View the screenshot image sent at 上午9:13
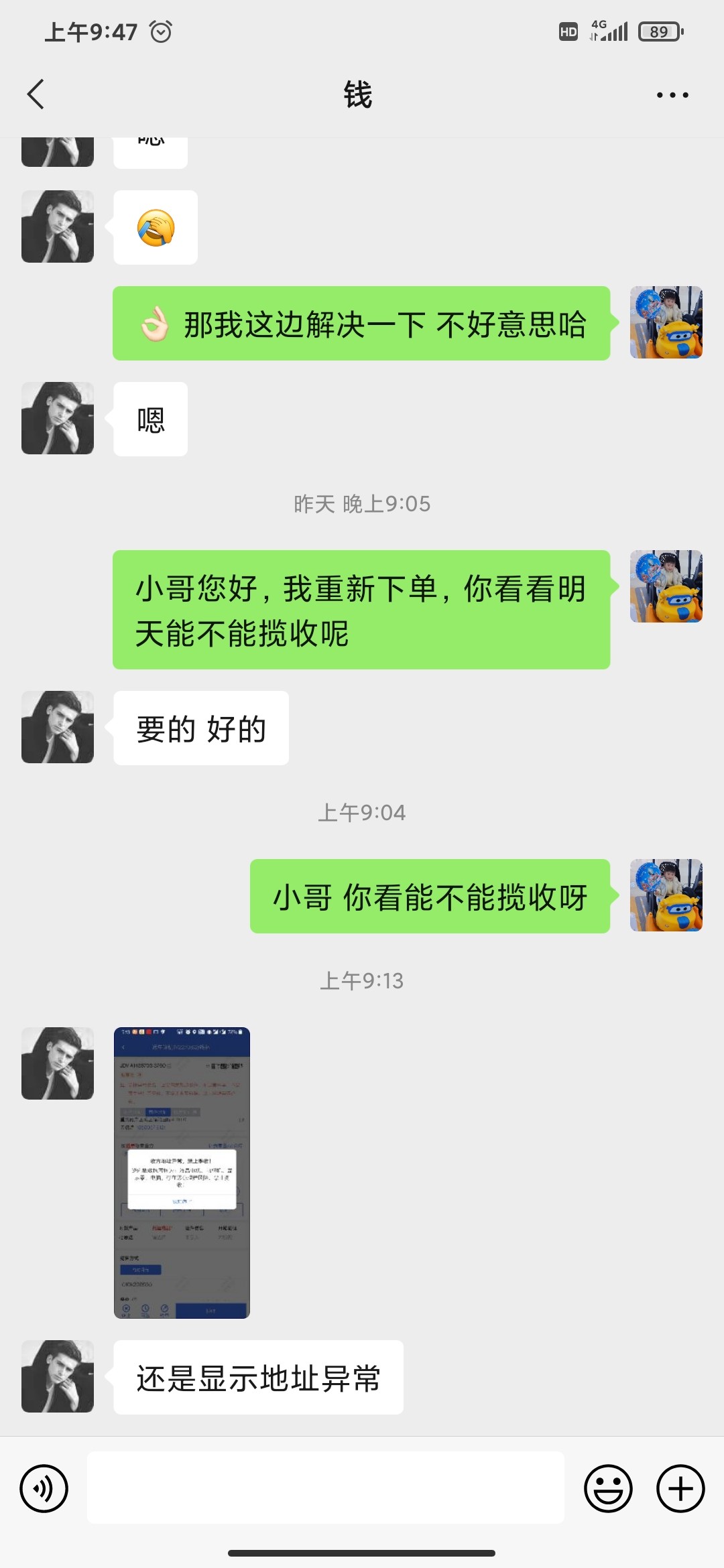Viewport: 724px width, 1568px height. [182, 1173]
